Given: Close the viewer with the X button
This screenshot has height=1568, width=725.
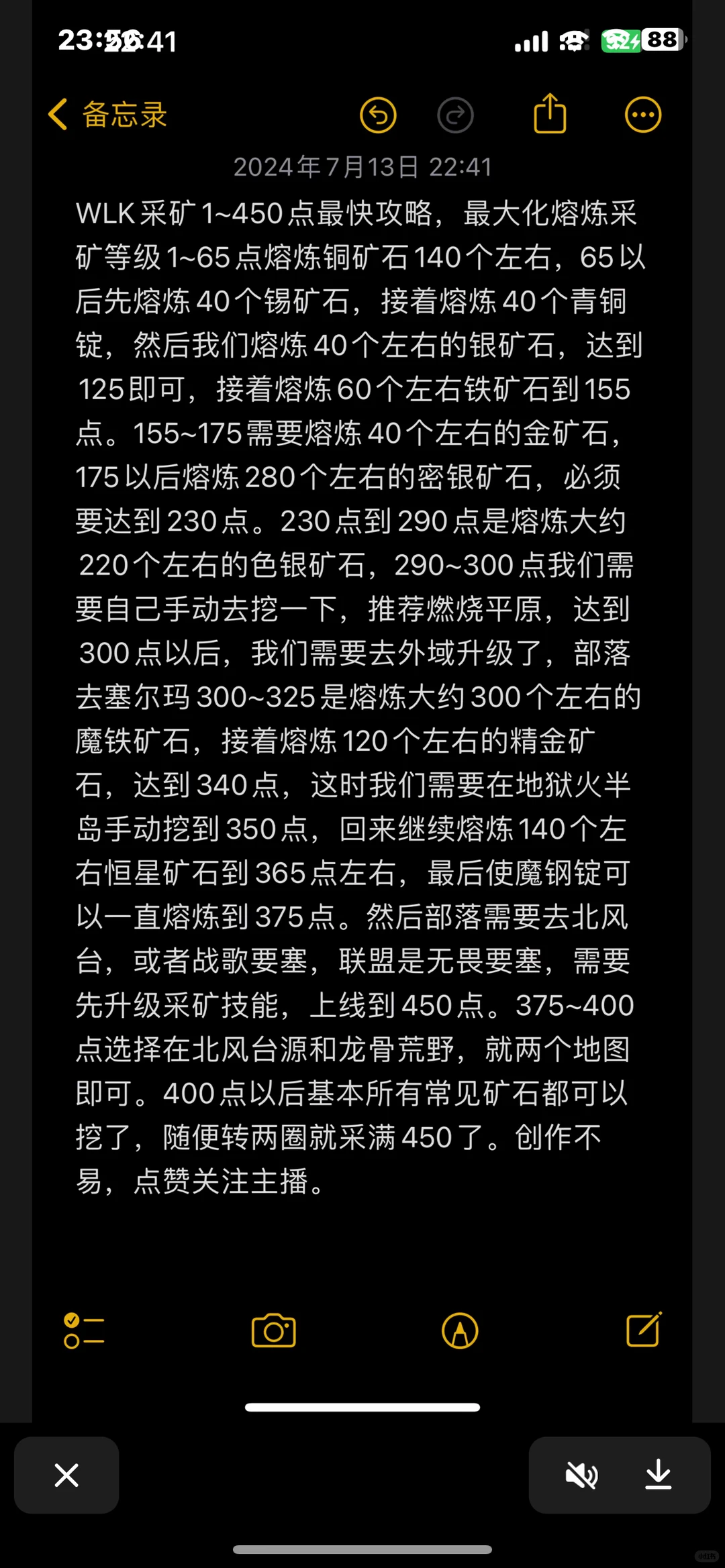Looking at the screenshot, I should coord(66,1475).
